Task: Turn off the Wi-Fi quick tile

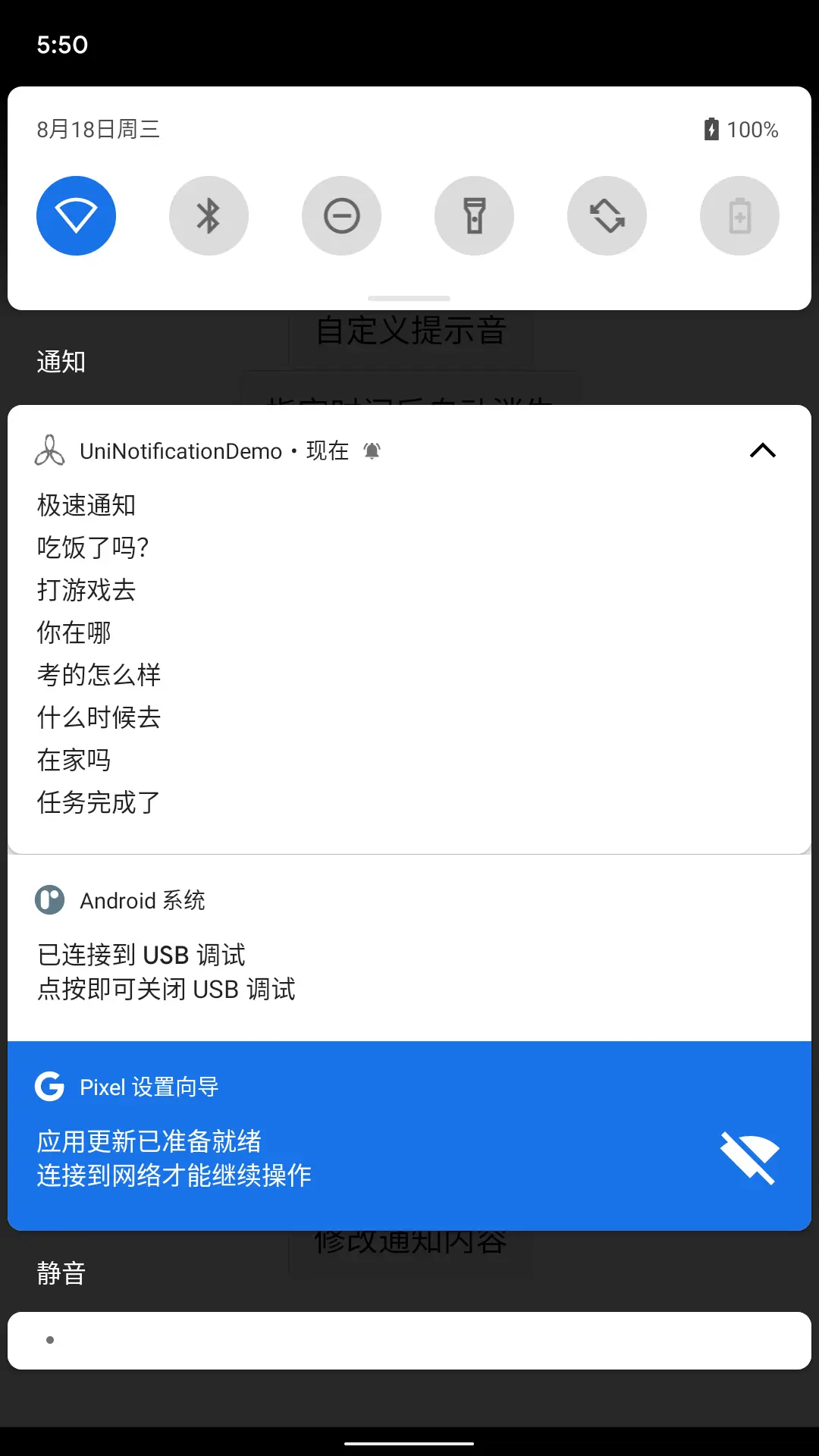Action: pos(76,216)
